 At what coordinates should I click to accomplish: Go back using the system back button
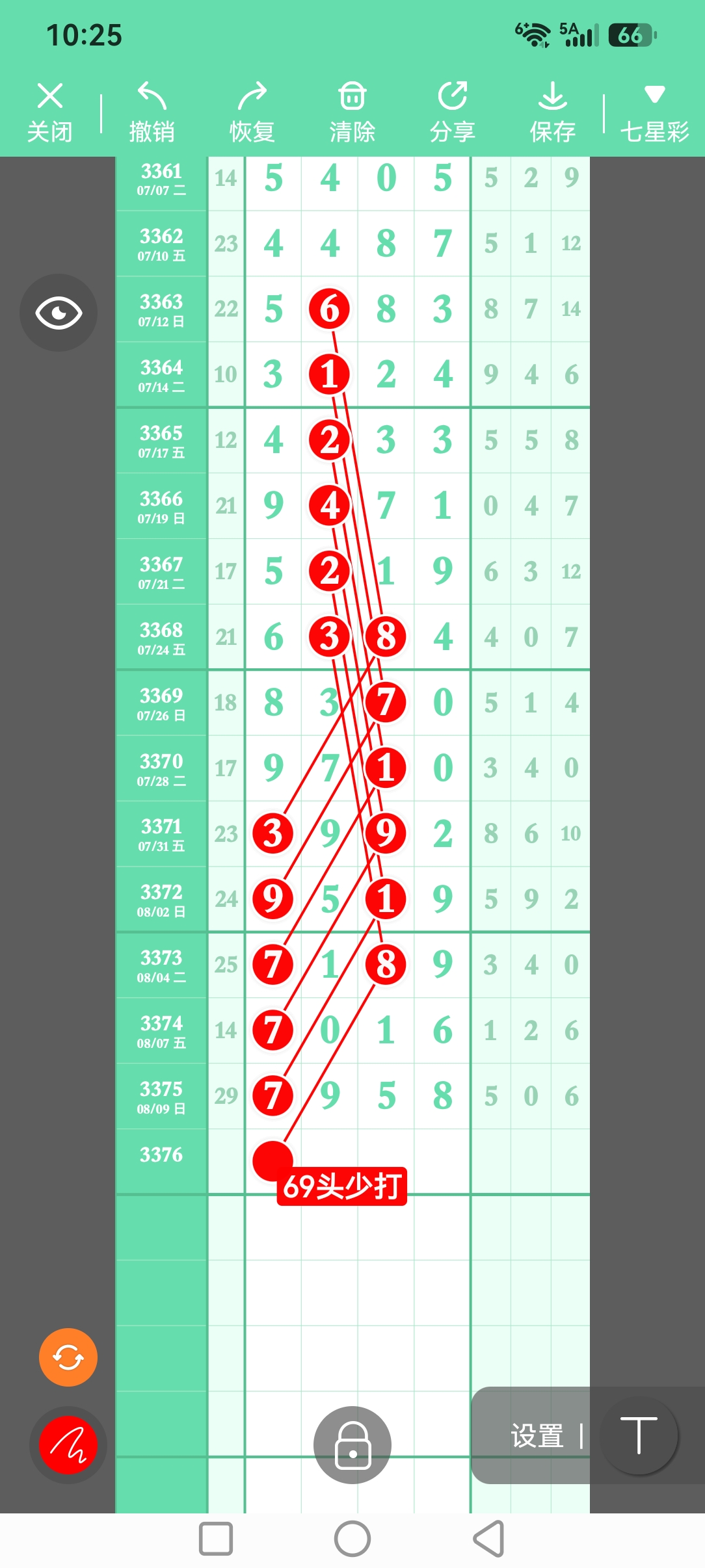(x=489, y=1539)
